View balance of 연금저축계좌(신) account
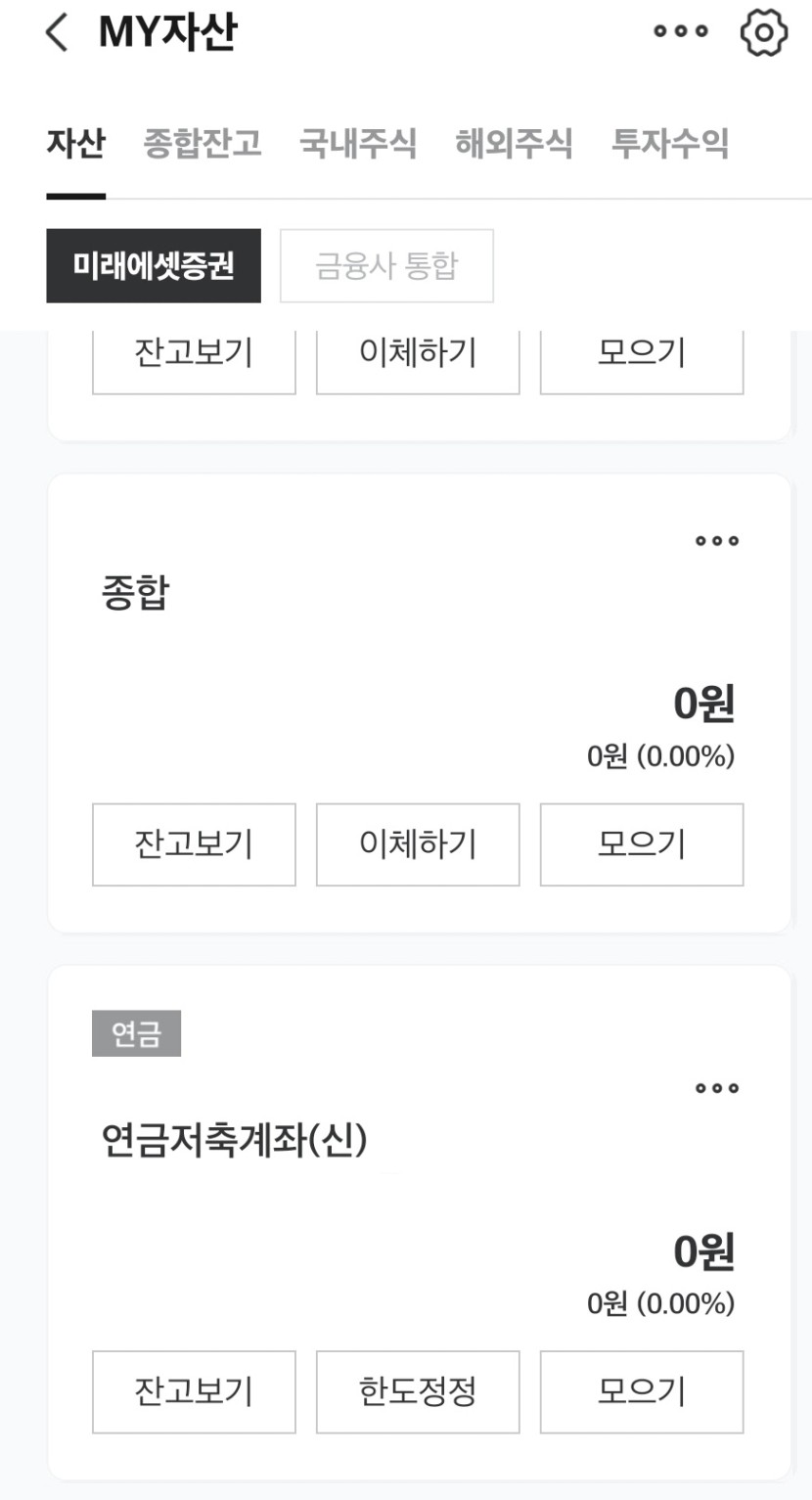The width and height of the screenshot is (812, 1500). click(194, 1391)
